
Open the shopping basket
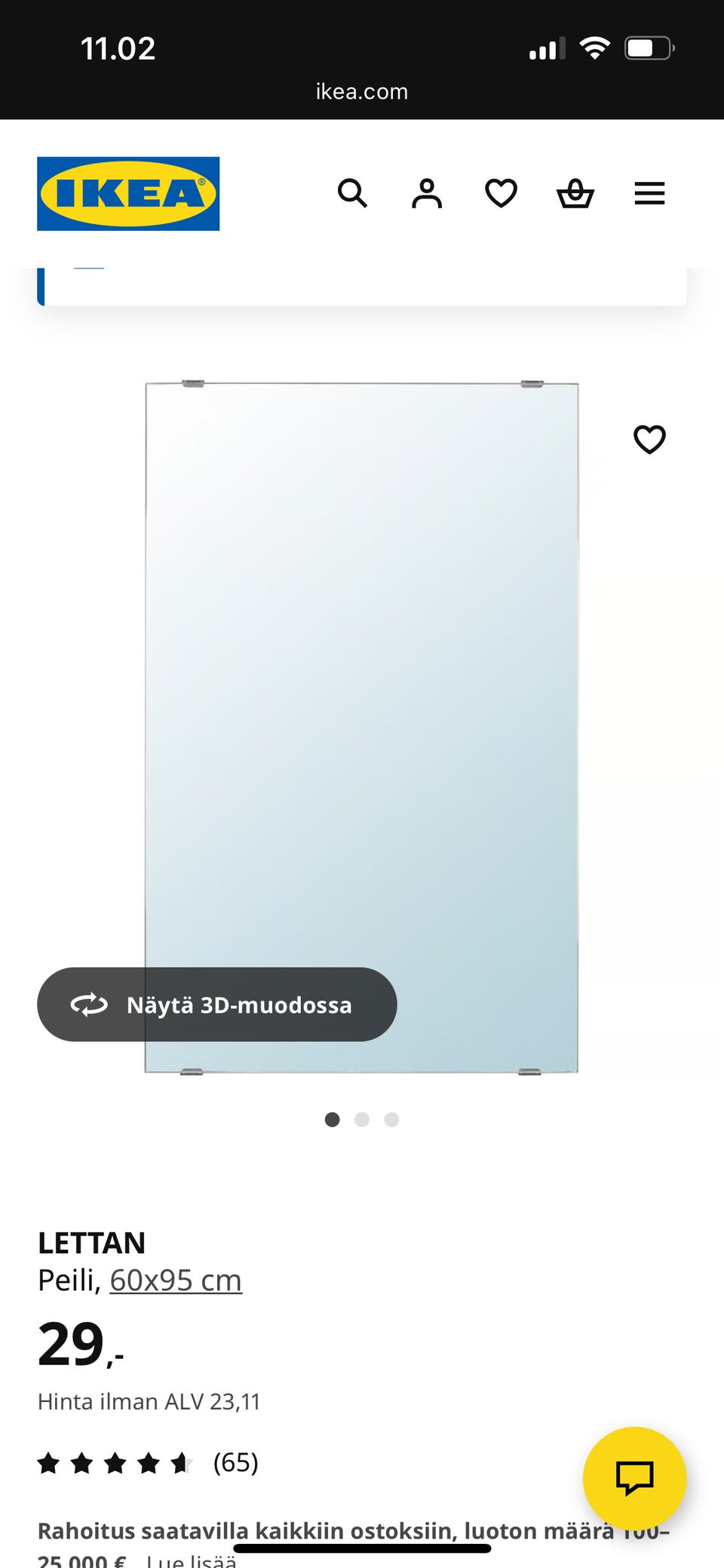click(x=575, y=194)
